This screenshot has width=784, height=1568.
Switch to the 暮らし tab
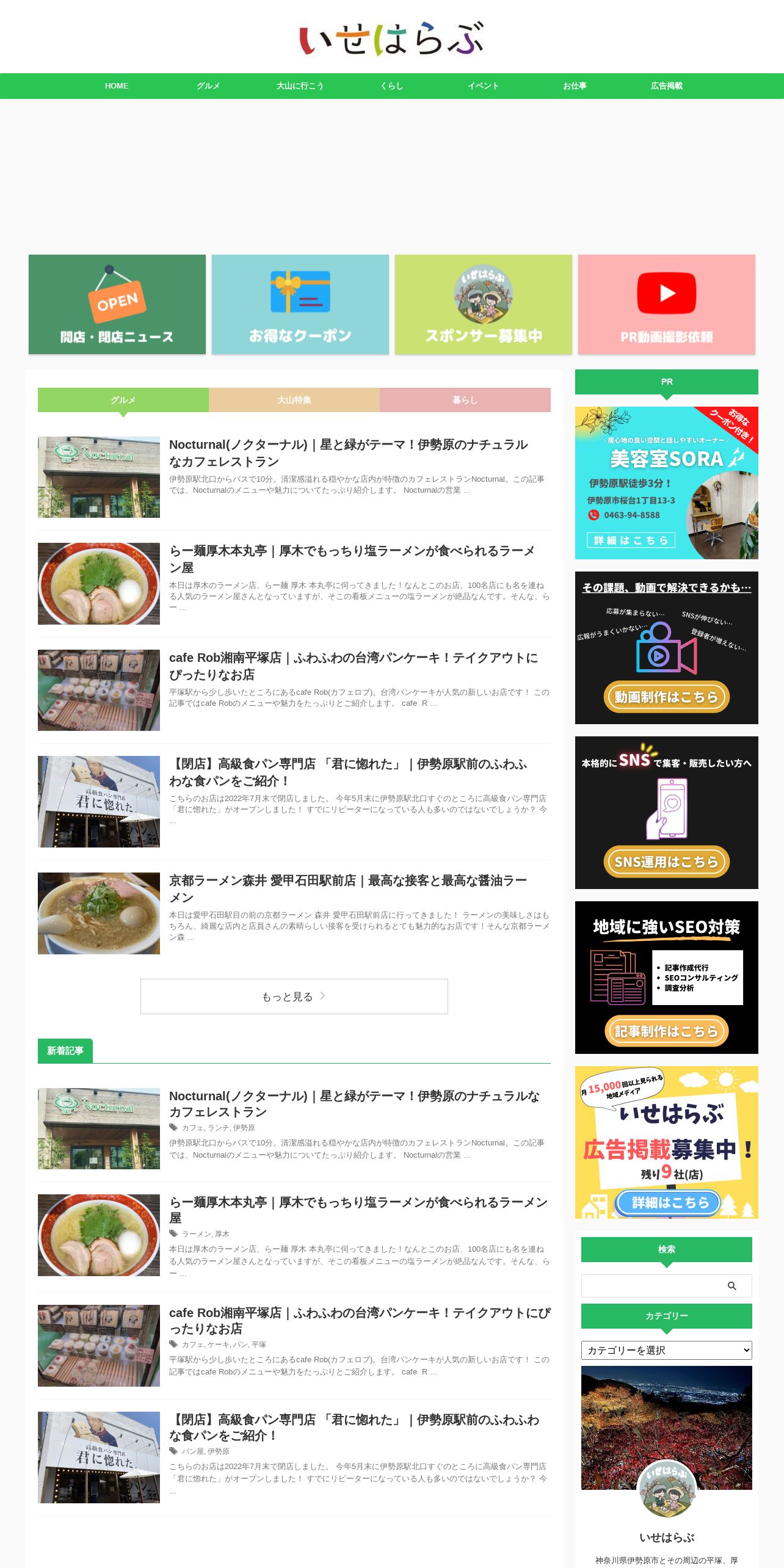[465, 400]
